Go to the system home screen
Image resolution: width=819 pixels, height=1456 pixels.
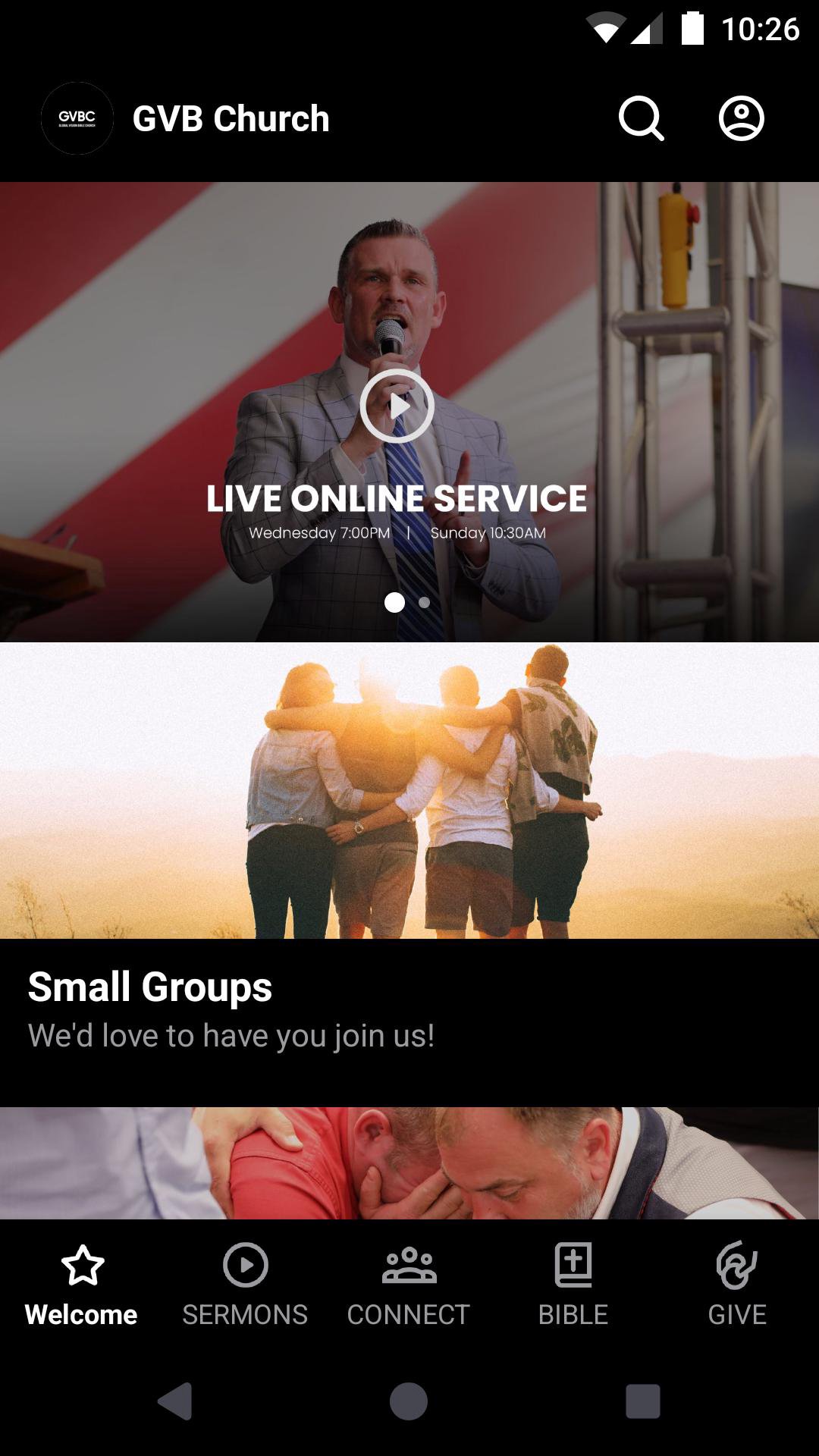coord(409,1401)
